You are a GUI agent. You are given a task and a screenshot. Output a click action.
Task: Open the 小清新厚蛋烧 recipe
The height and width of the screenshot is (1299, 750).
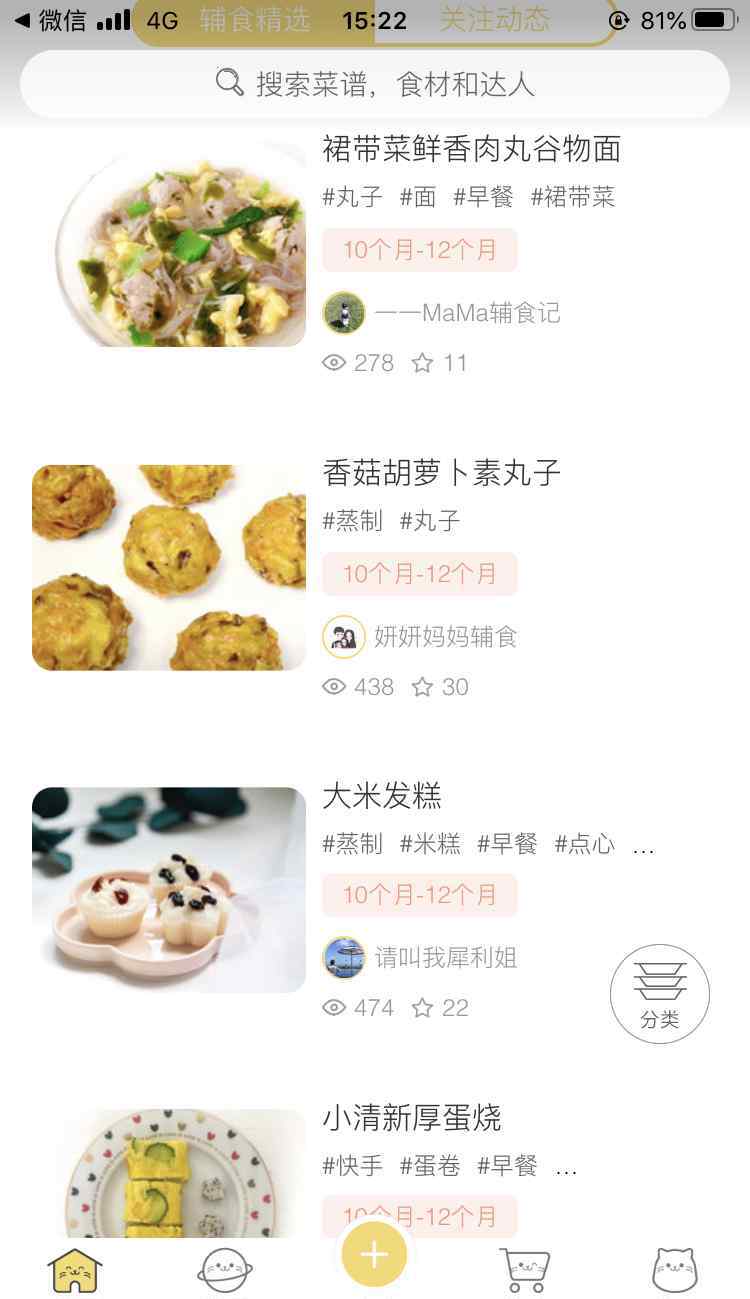411,1118
